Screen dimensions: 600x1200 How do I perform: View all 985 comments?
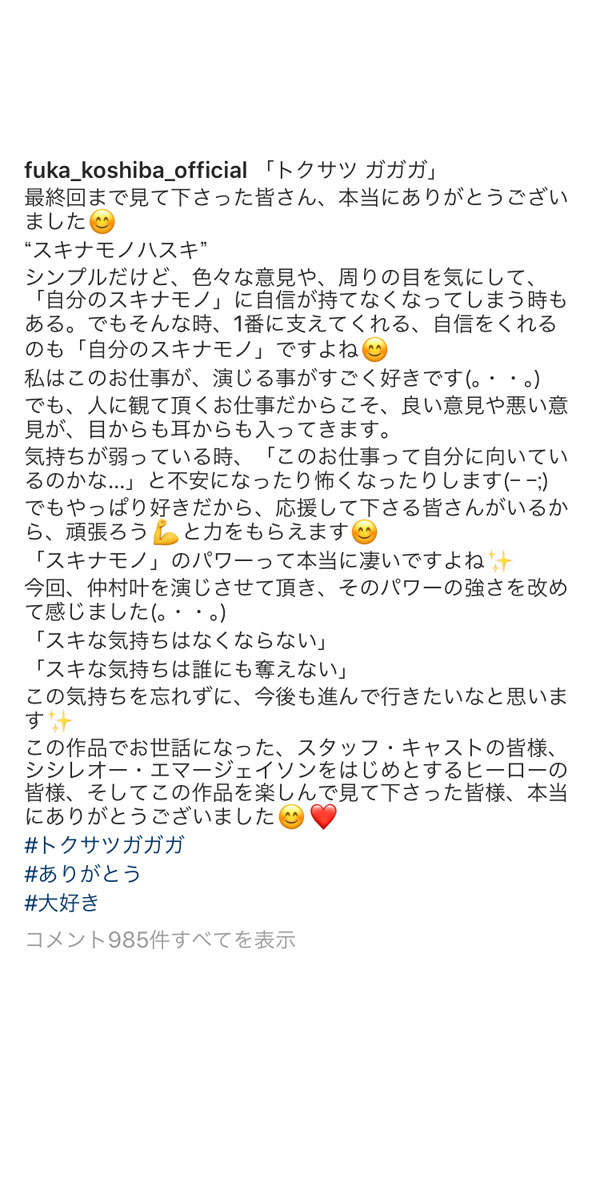160,940
